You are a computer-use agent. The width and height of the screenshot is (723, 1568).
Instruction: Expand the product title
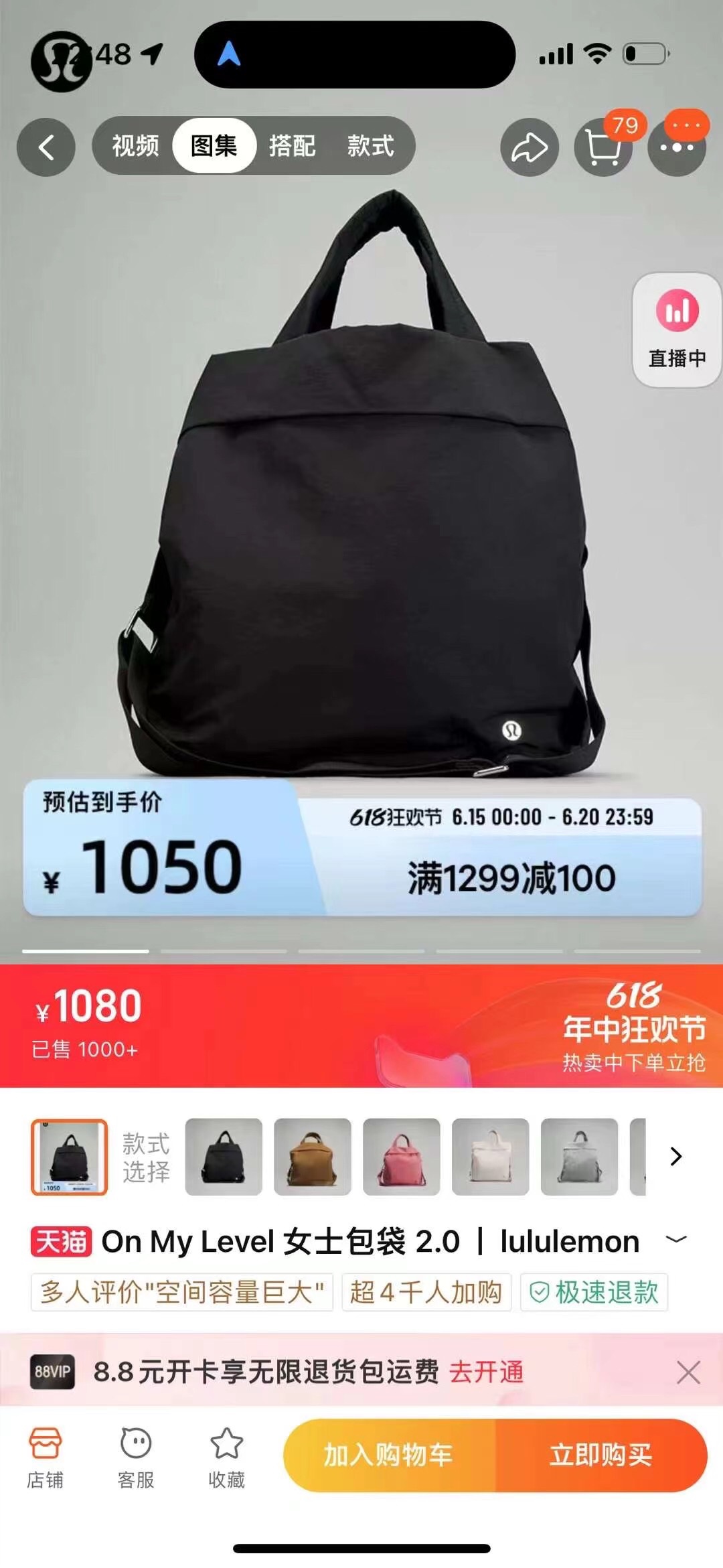(x=676, y=1240)
